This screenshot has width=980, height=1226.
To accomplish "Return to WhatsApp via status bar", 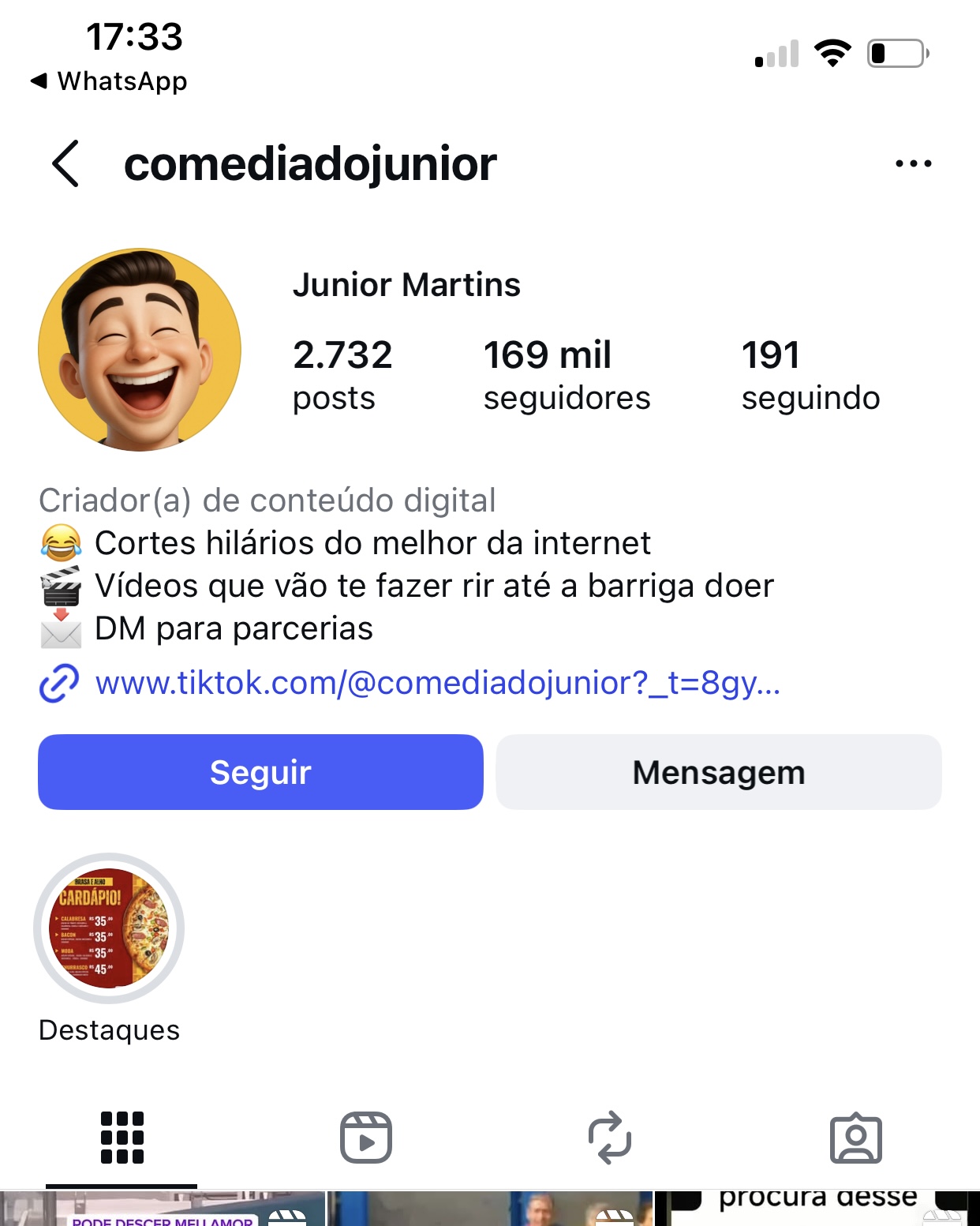I will [x=109, y=81].
